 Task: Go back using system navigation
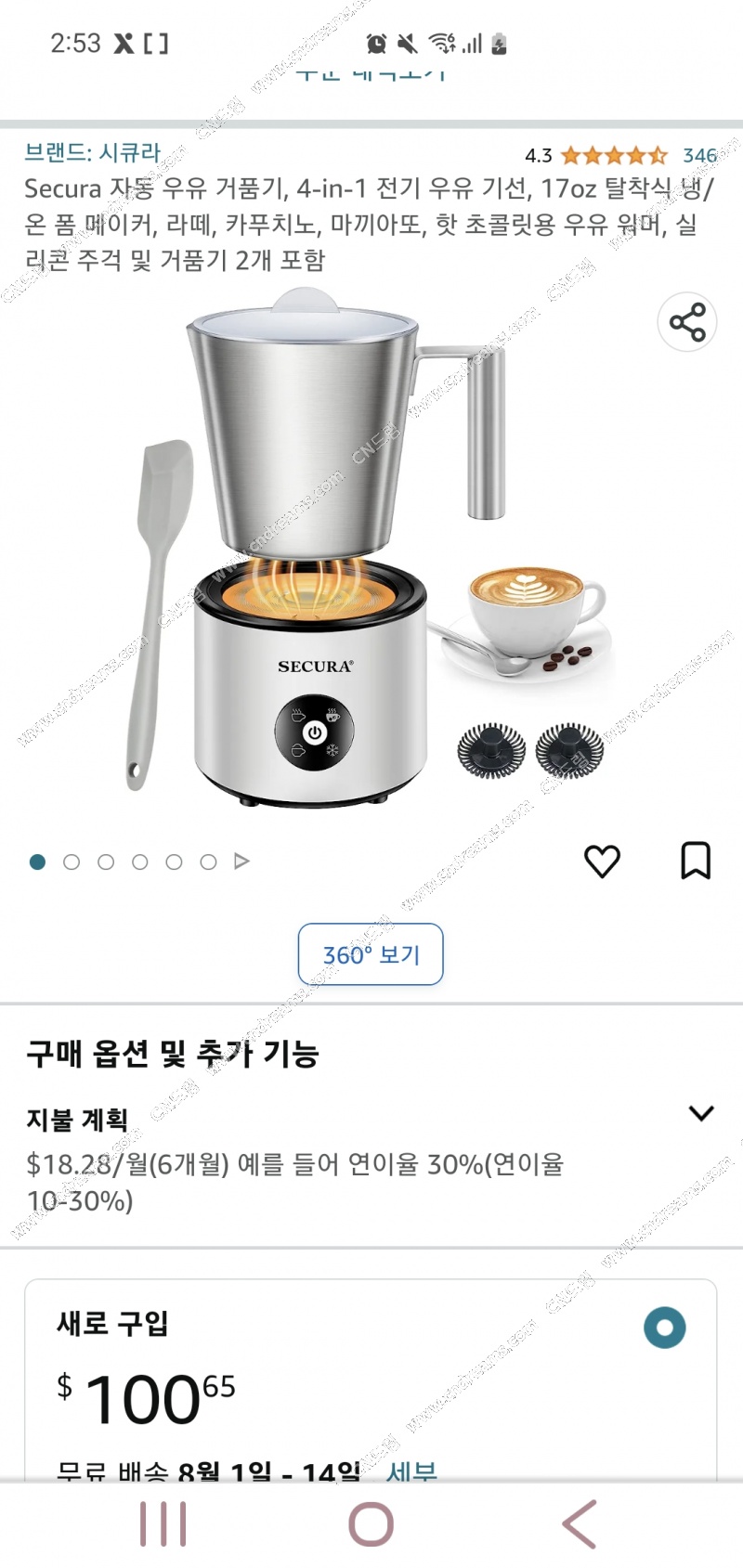[x=580, y=1523]
